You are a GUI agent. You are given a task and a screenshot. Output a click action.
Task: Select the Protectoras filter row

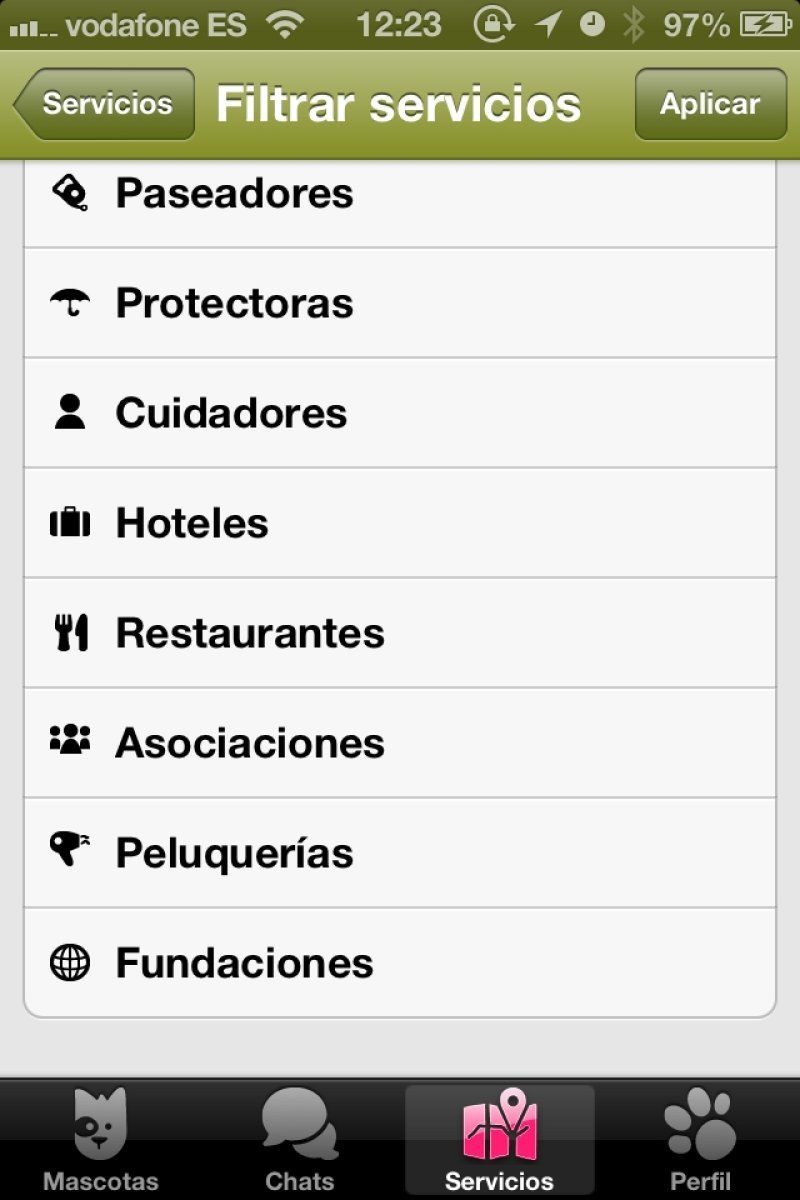point(400,302)
